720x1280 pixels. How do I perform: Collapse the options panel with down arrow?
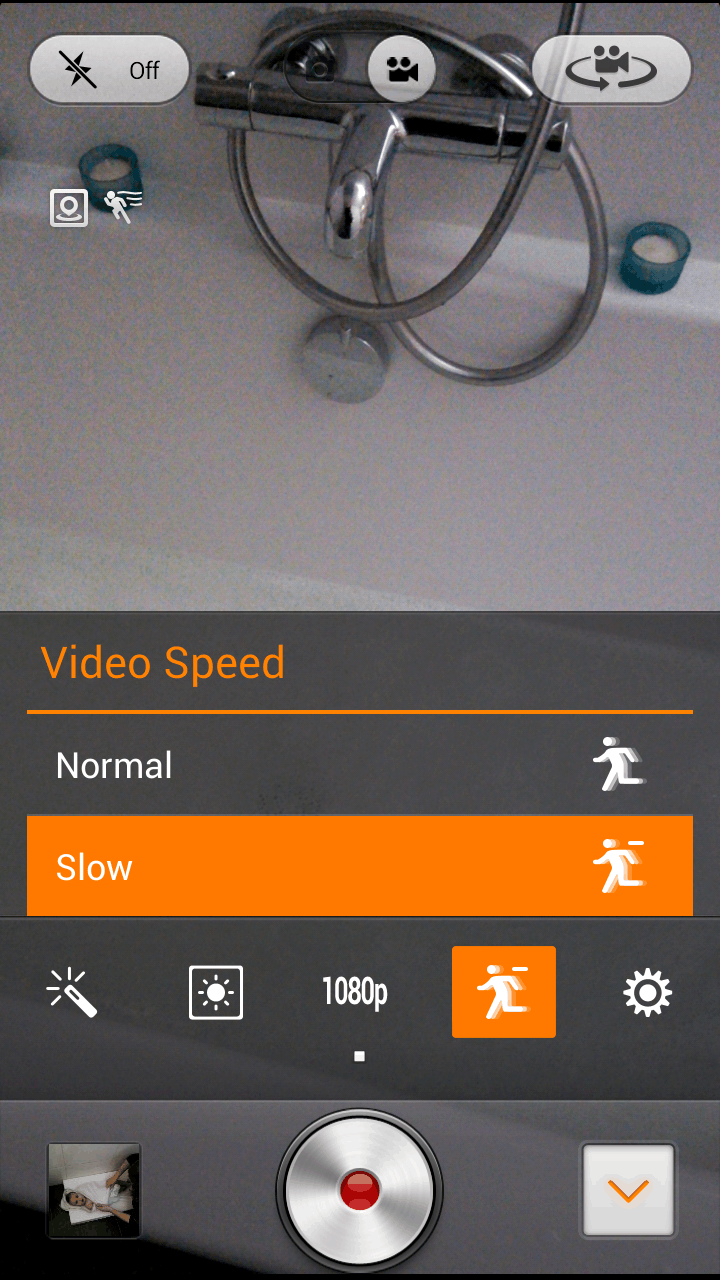click(628, 1190)
